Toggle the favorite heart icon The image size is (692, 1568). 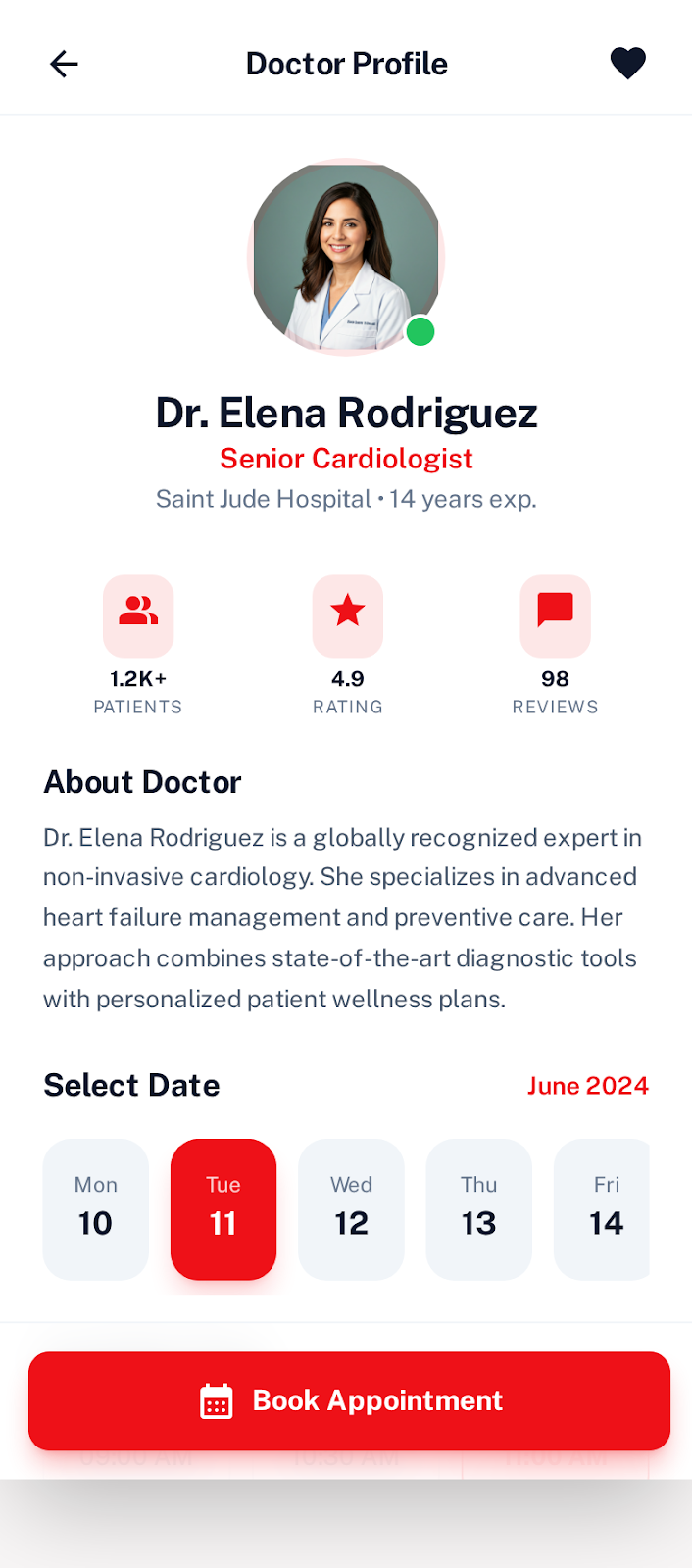coord(627,64)
